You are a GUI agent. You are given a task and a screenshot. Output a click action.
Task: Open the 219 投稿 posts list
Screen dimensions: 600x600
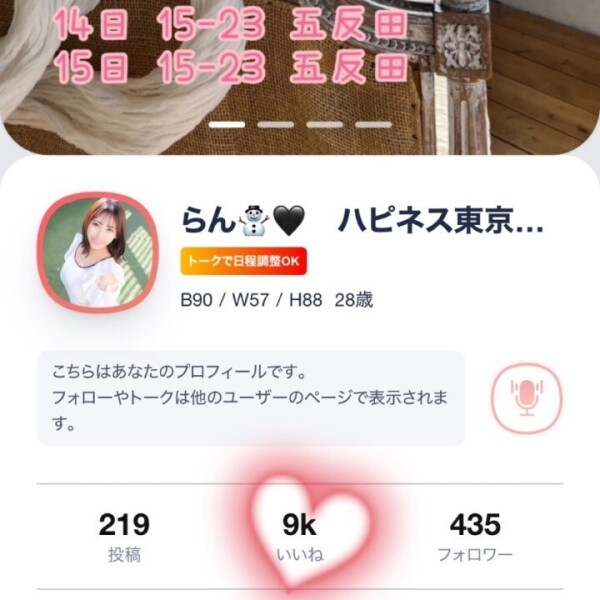(124, 536)
